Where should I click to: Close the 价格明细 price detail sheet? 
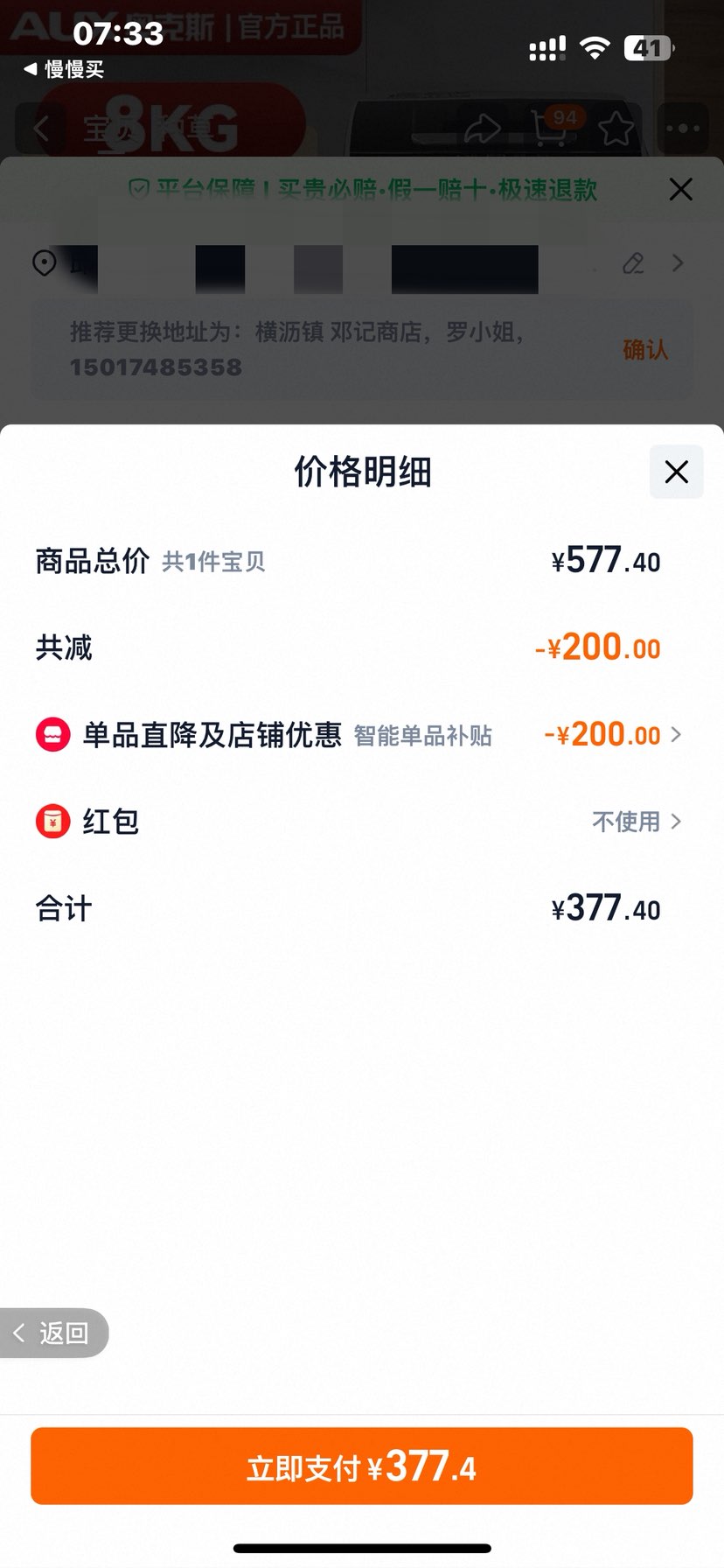[x=676, y=472]
